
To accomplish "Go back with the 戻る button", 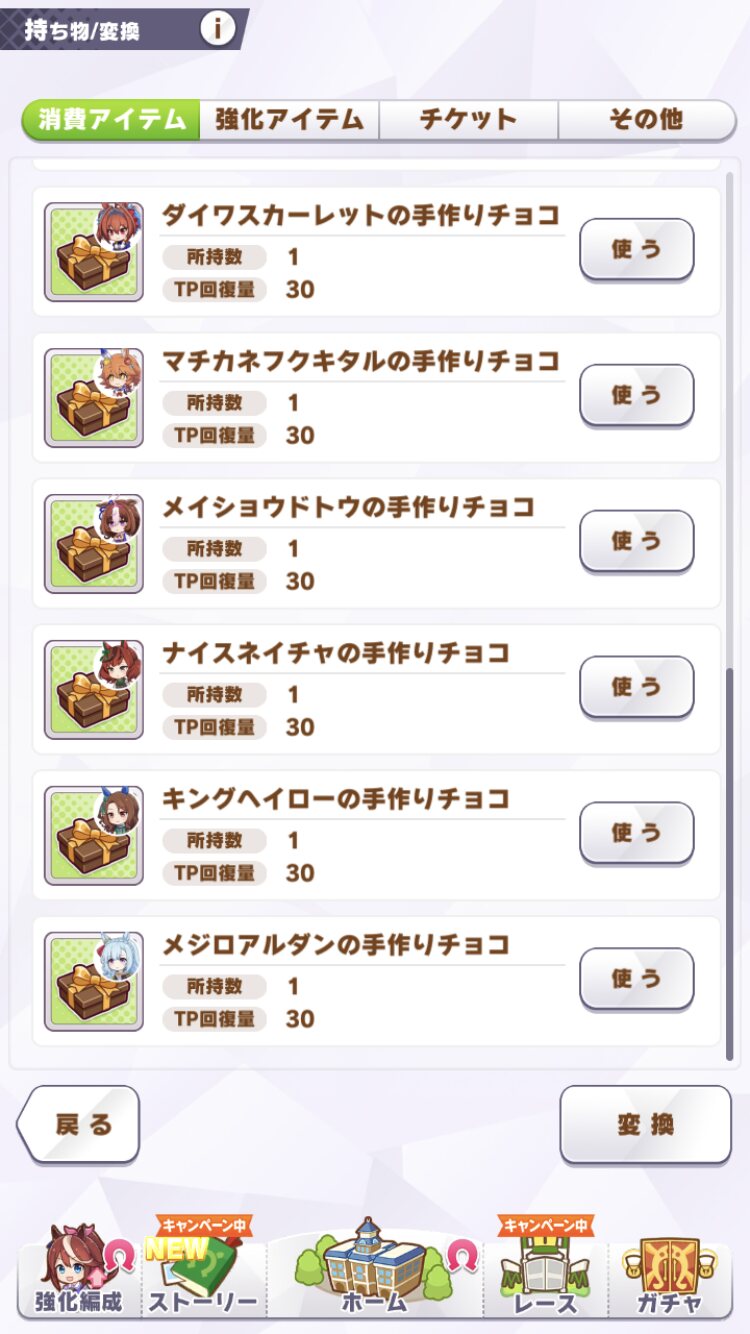I will (79, 1125).
